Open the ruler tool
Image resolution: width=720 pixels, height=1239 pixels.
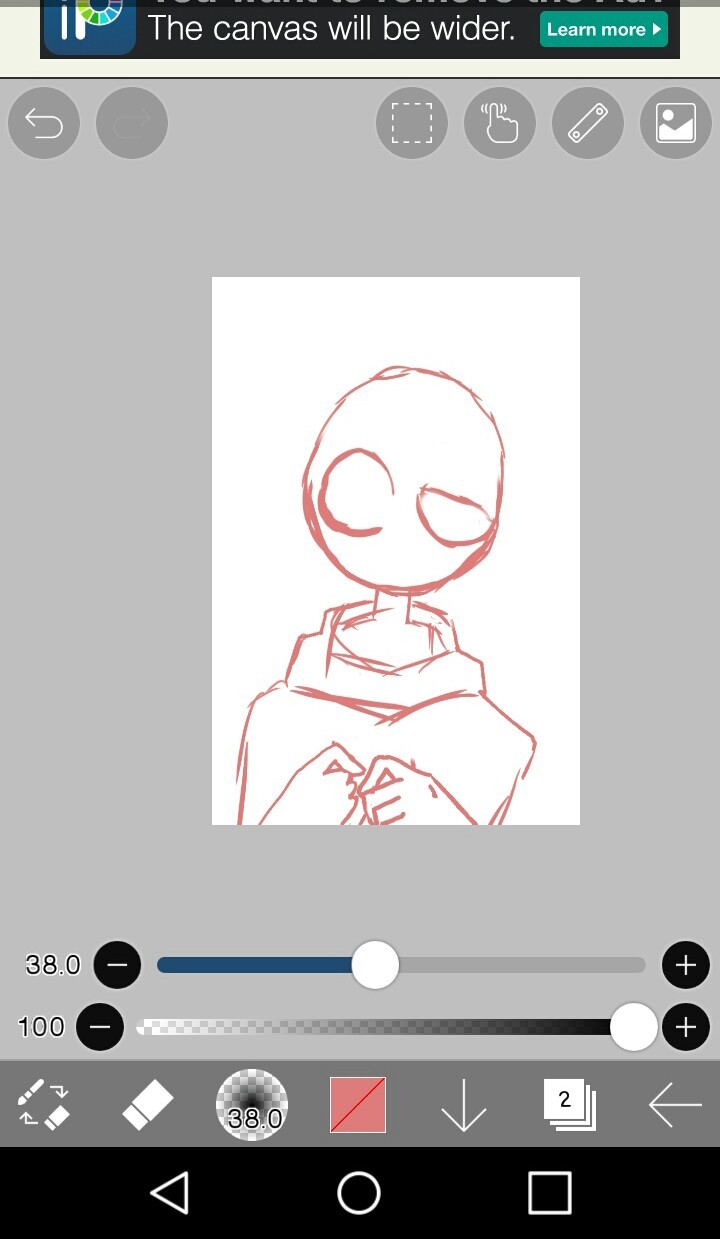click(588, 123)
